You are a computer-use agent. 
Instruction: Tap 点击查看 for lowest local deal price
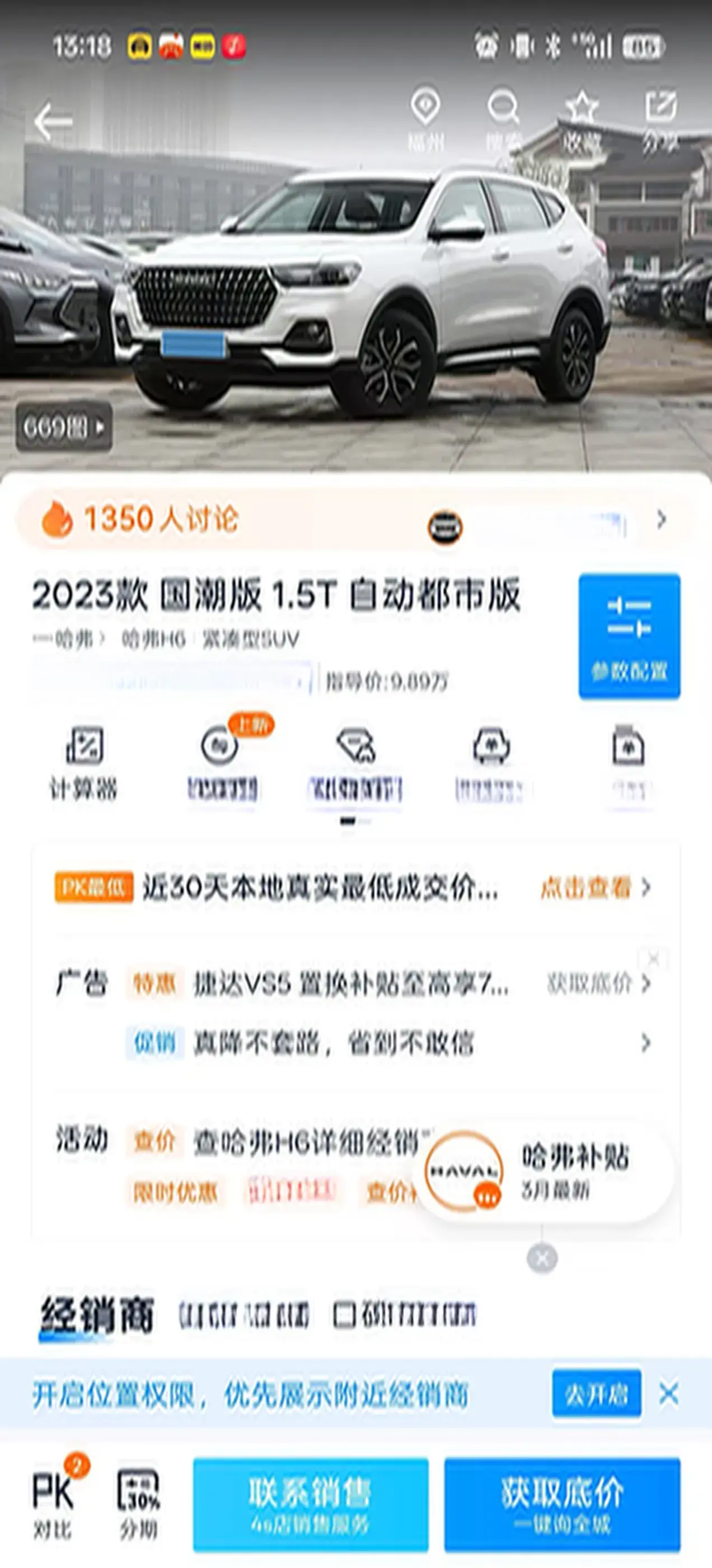tap(594, 888)
